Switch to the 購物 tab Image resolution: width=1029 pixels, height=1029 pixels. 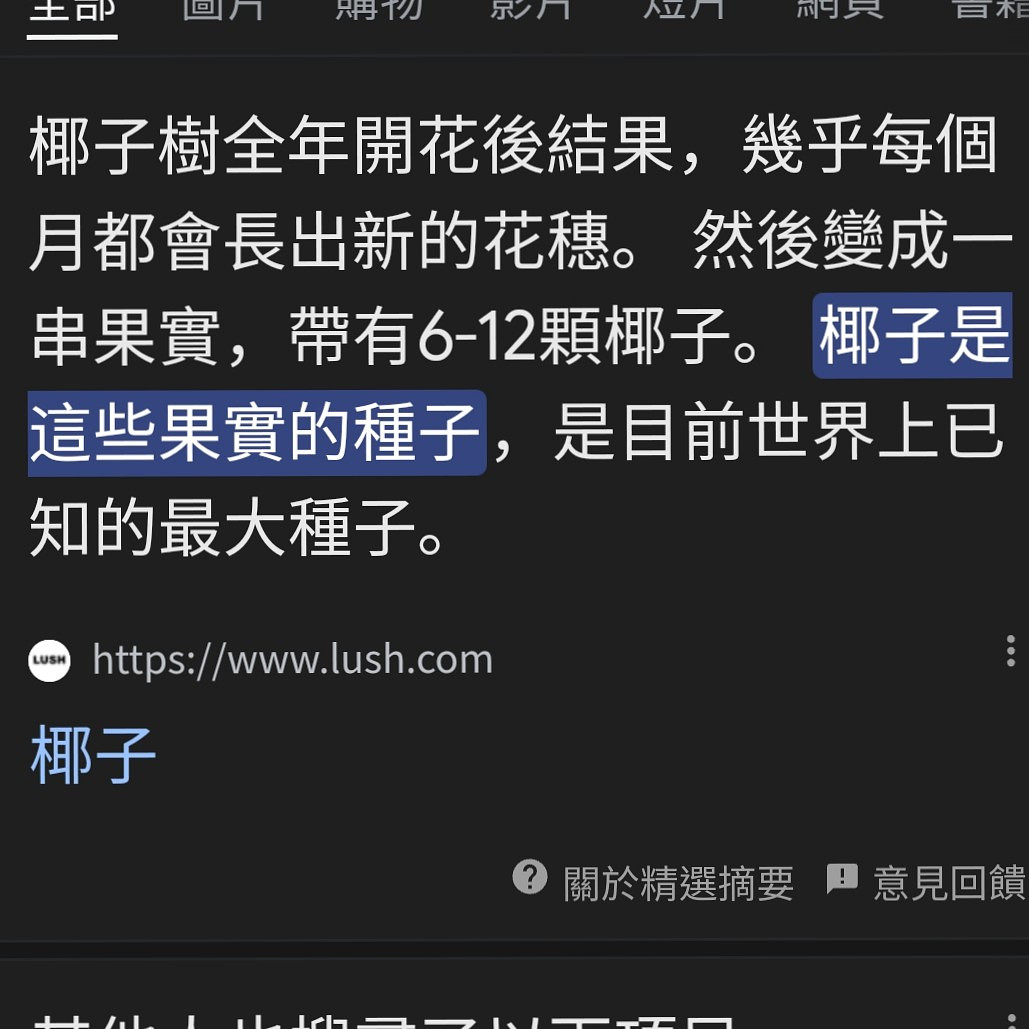click(379, 10)
